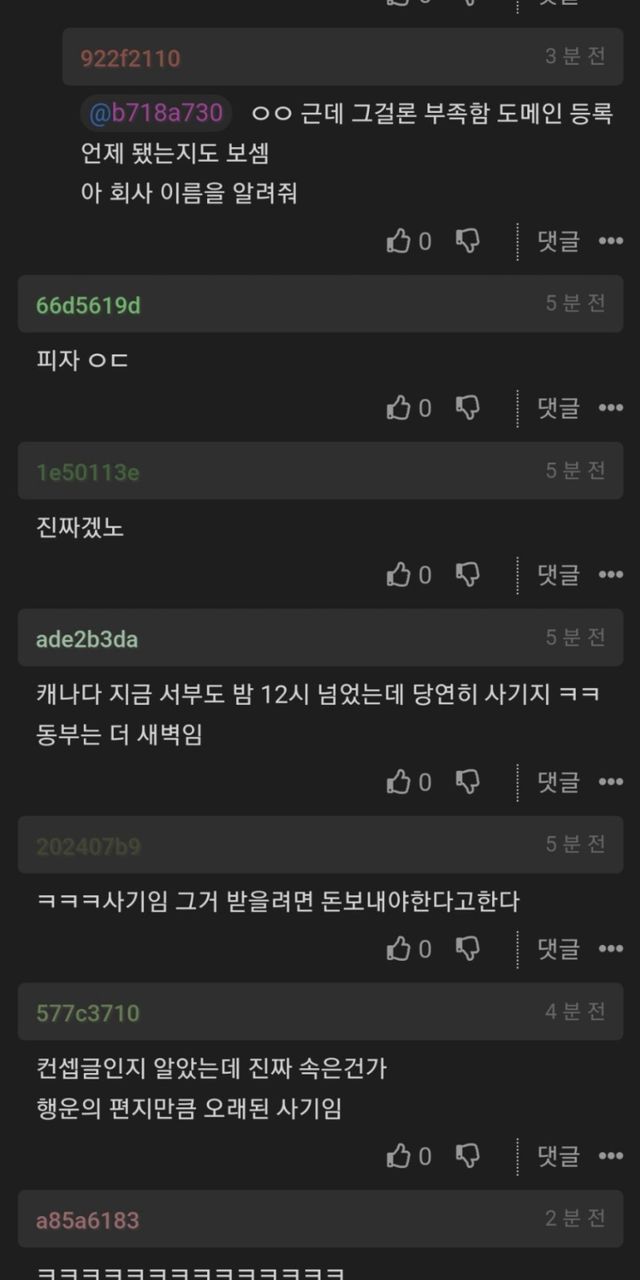
Task: Dislike the comment by 202407b9
Action: coord(467,949)
